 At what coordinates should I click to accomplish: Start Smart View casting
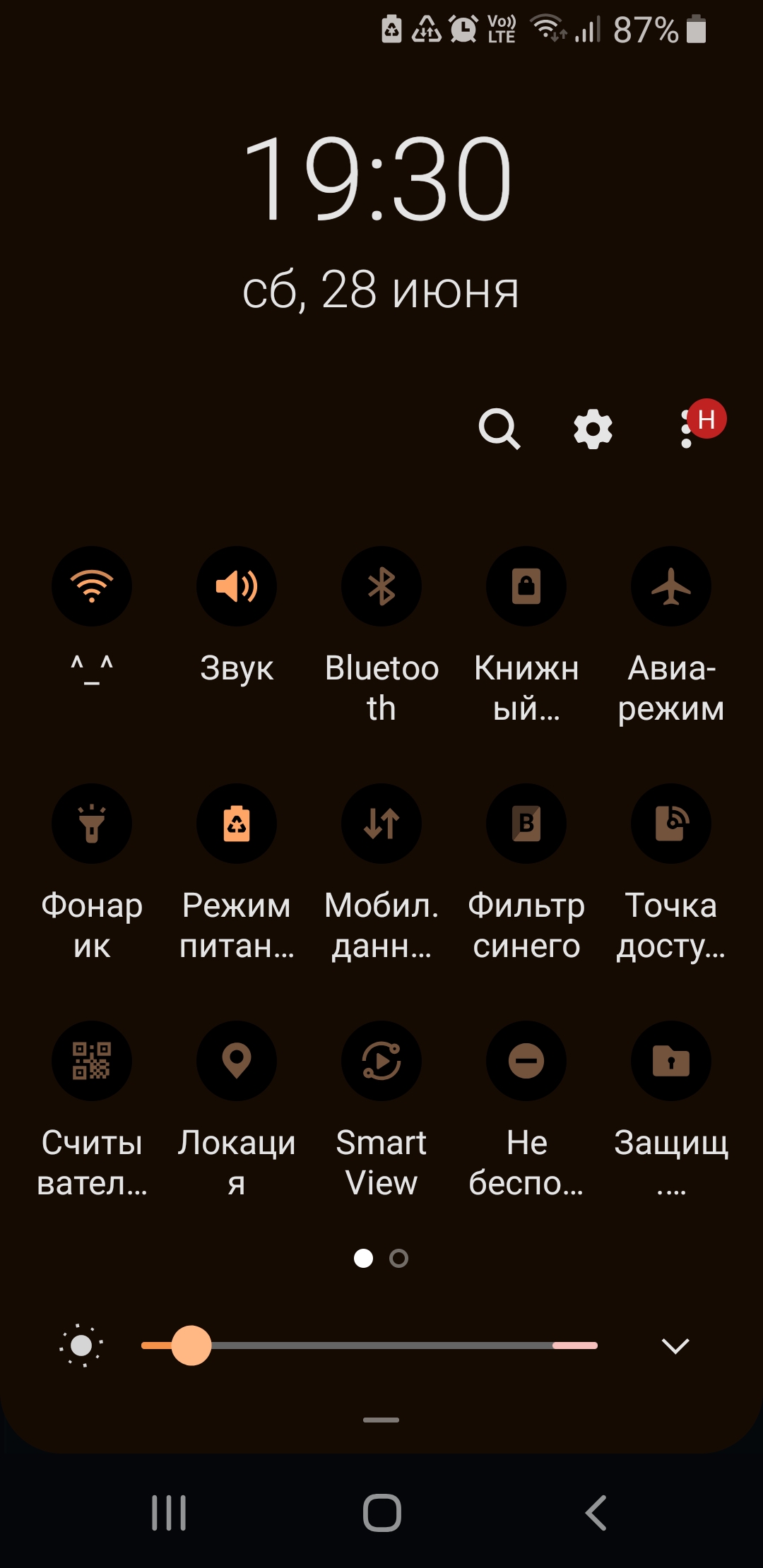(381, 1061)
